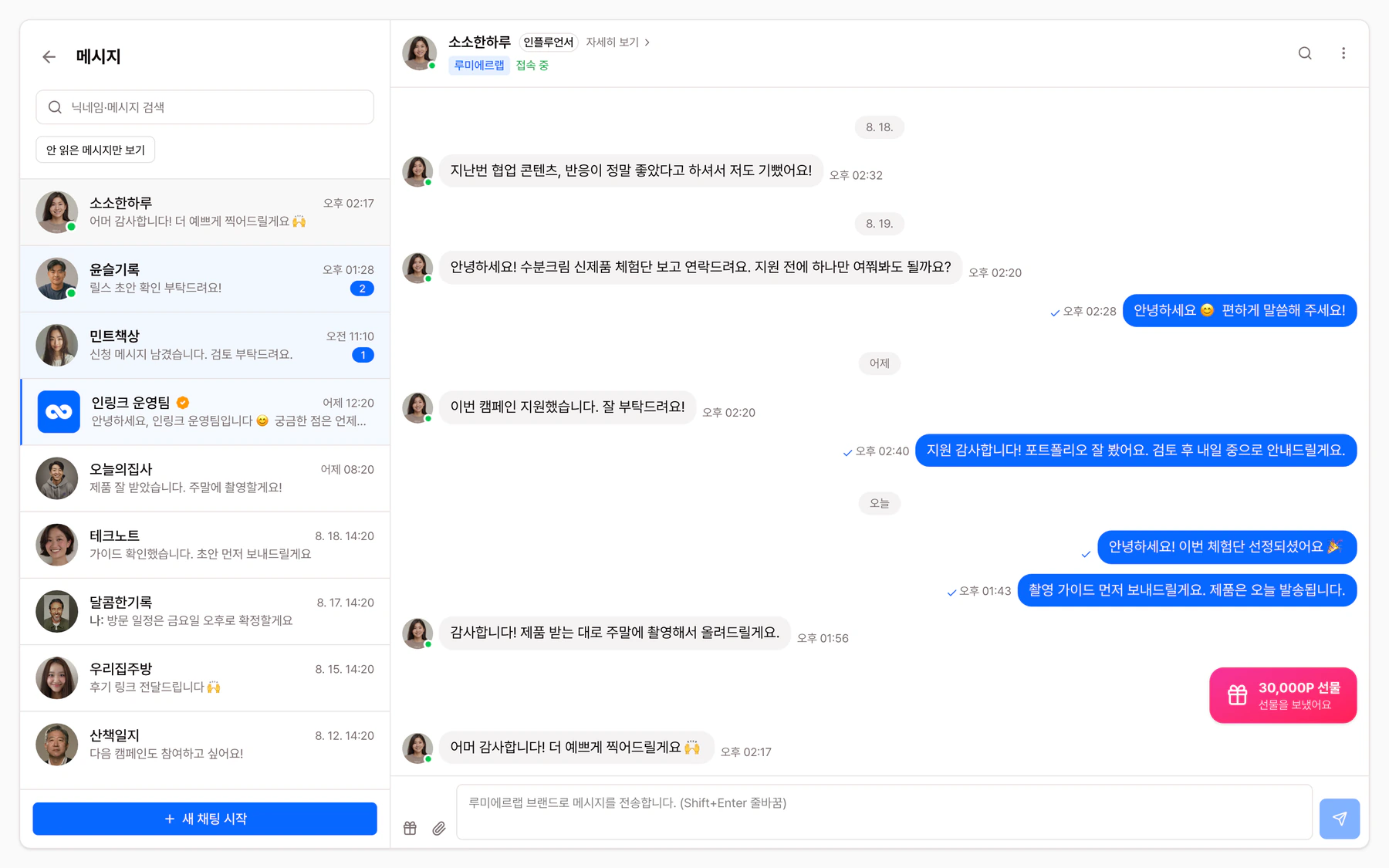Go back using the arrow beside 메시지

pos(49,57)
